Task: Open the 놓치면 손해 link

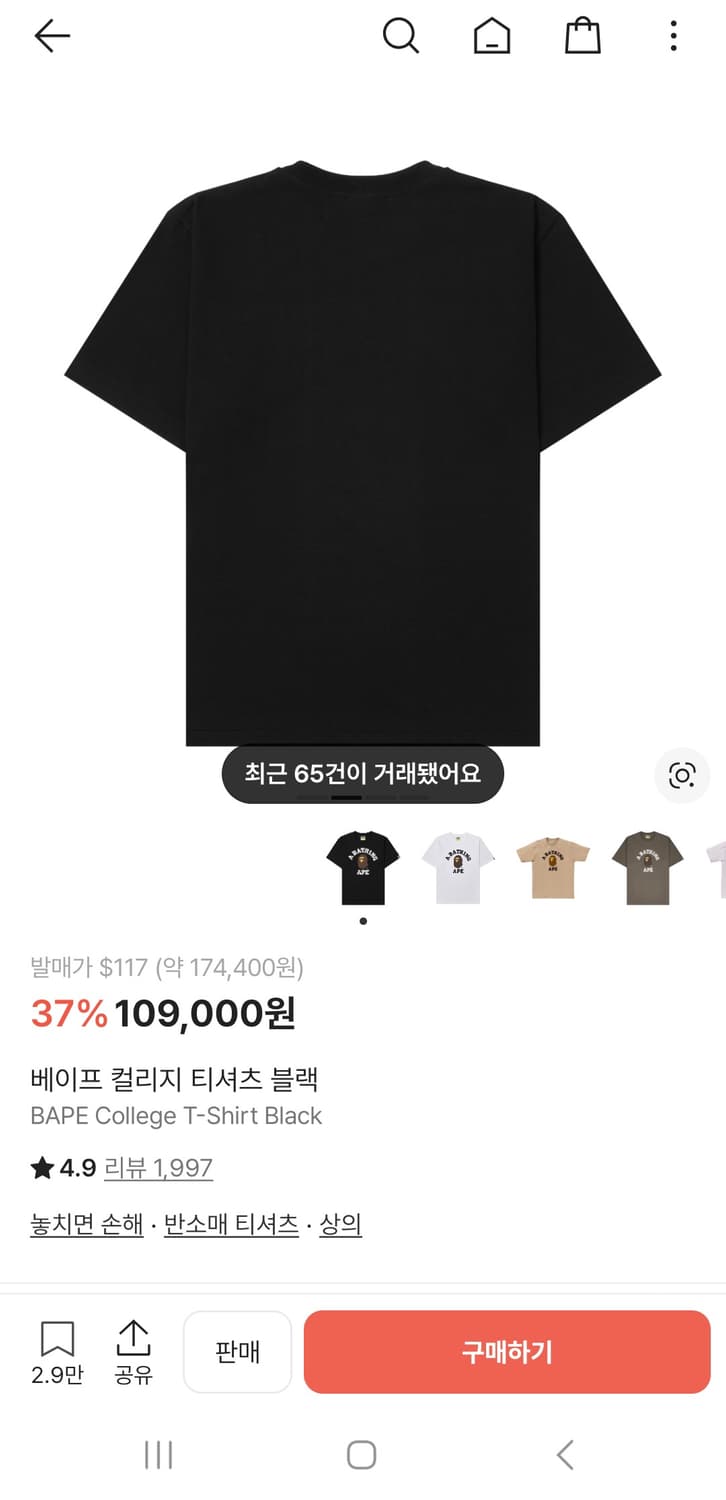Action: pyautogui.click(x=85, y=1222)
